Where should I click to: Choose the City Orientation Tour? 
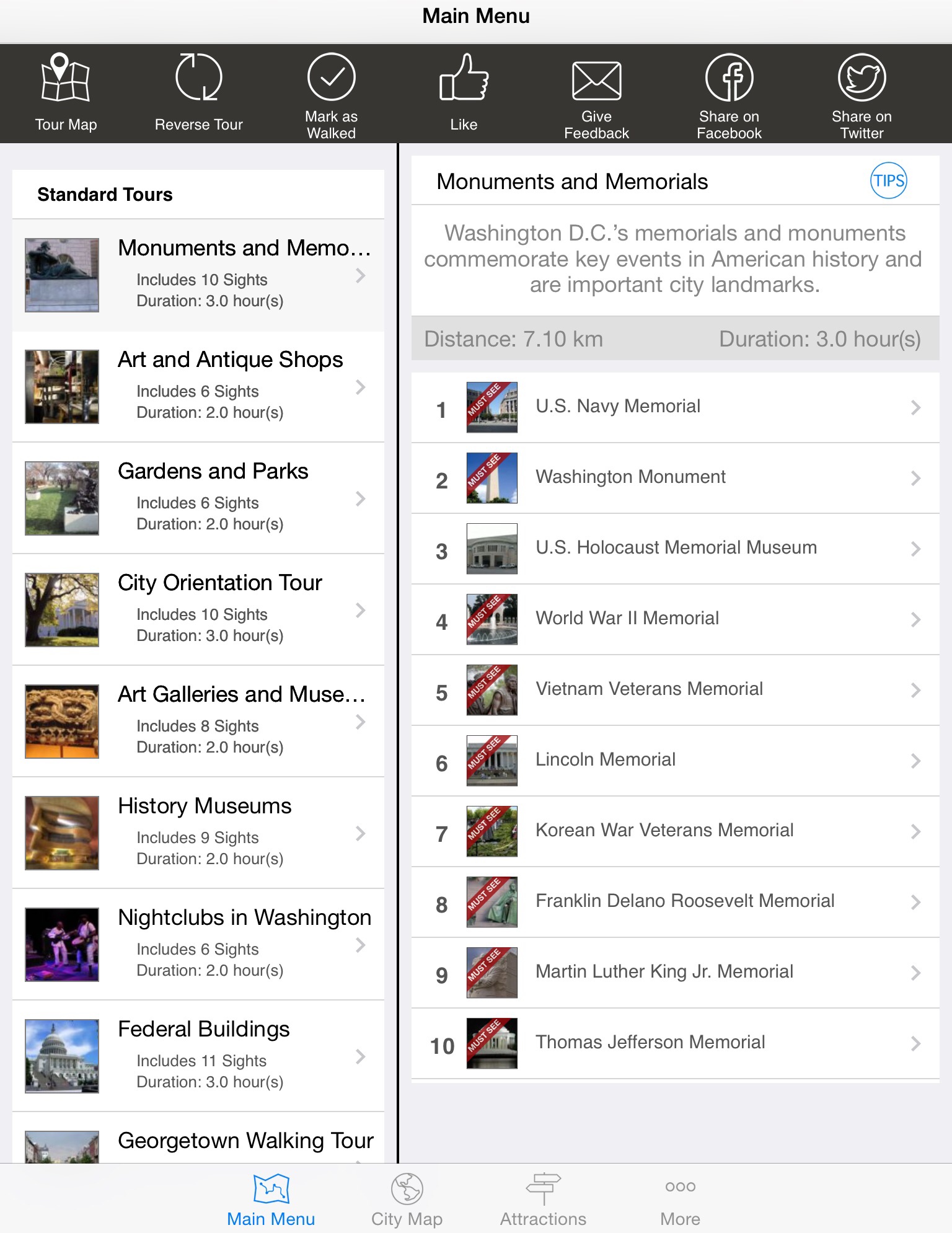coord(198,609)
